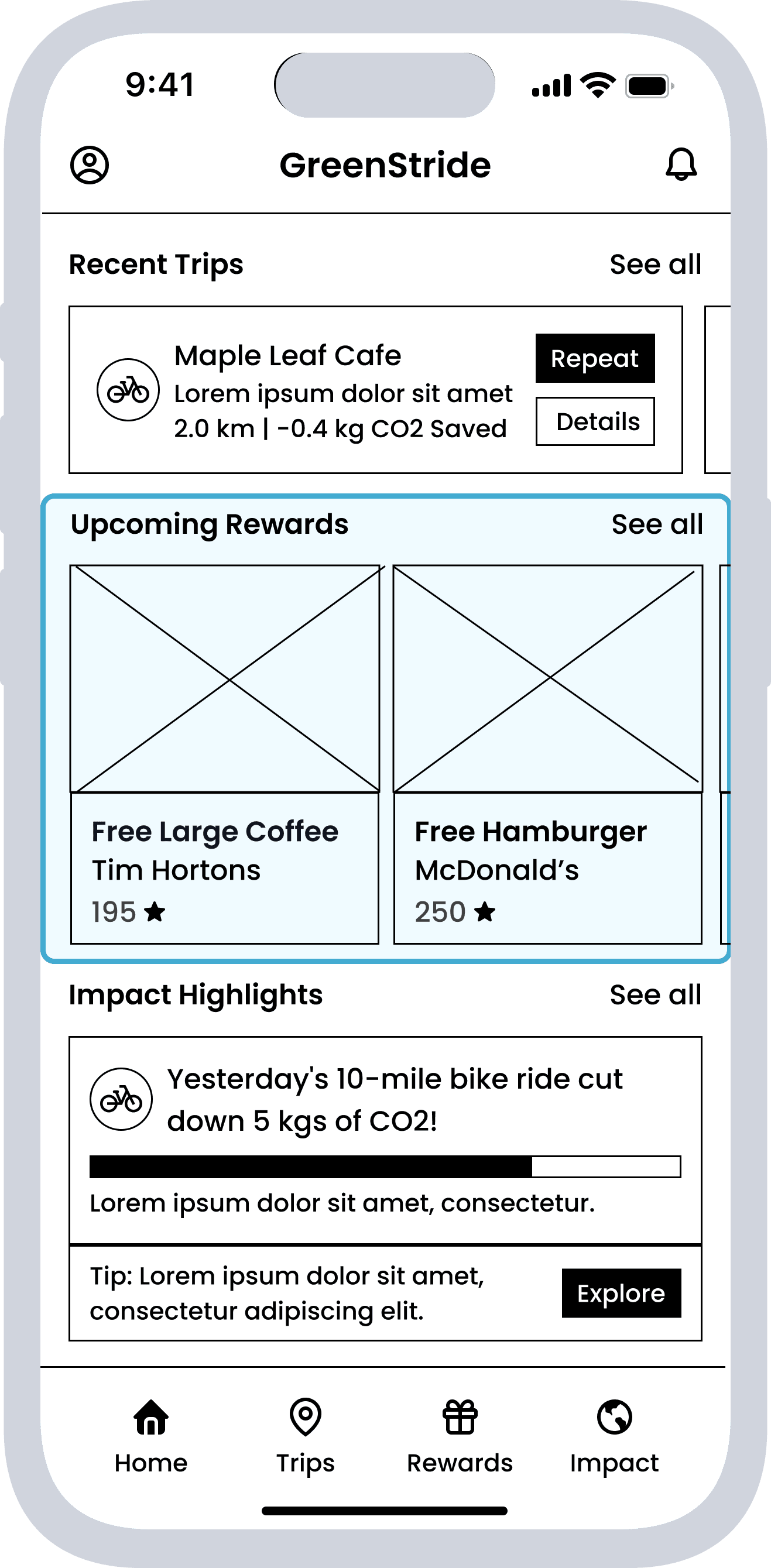Switch to the Impact tab
Viewport: 771px width, 1568px height.
[614, 1436]
